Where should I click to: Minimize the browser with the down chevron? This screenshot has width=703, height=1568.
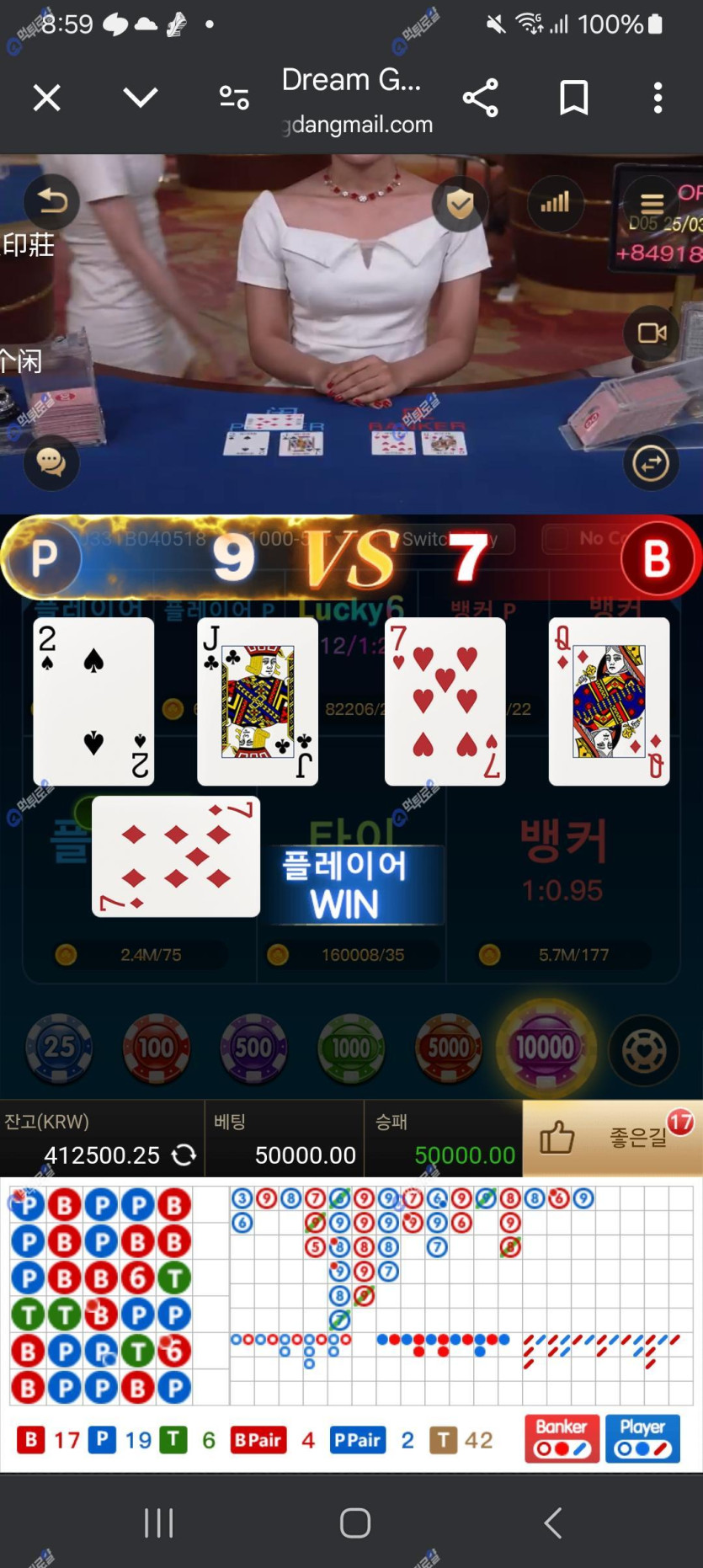[140, 98]
